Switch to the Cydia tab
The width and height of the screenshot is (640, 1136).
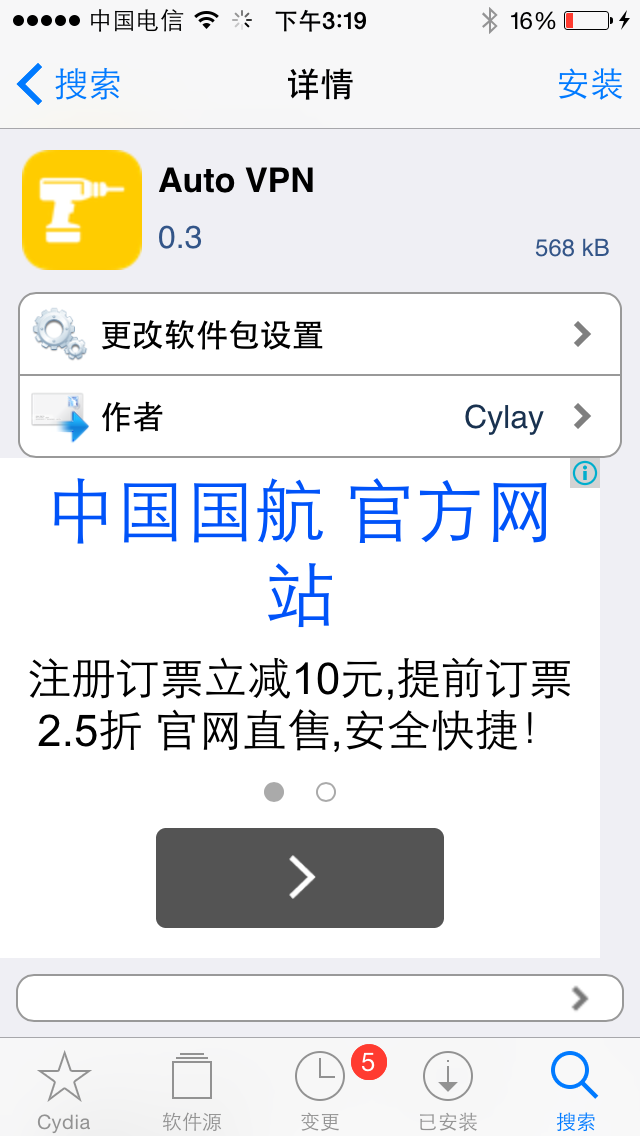tap(64, 1090)
